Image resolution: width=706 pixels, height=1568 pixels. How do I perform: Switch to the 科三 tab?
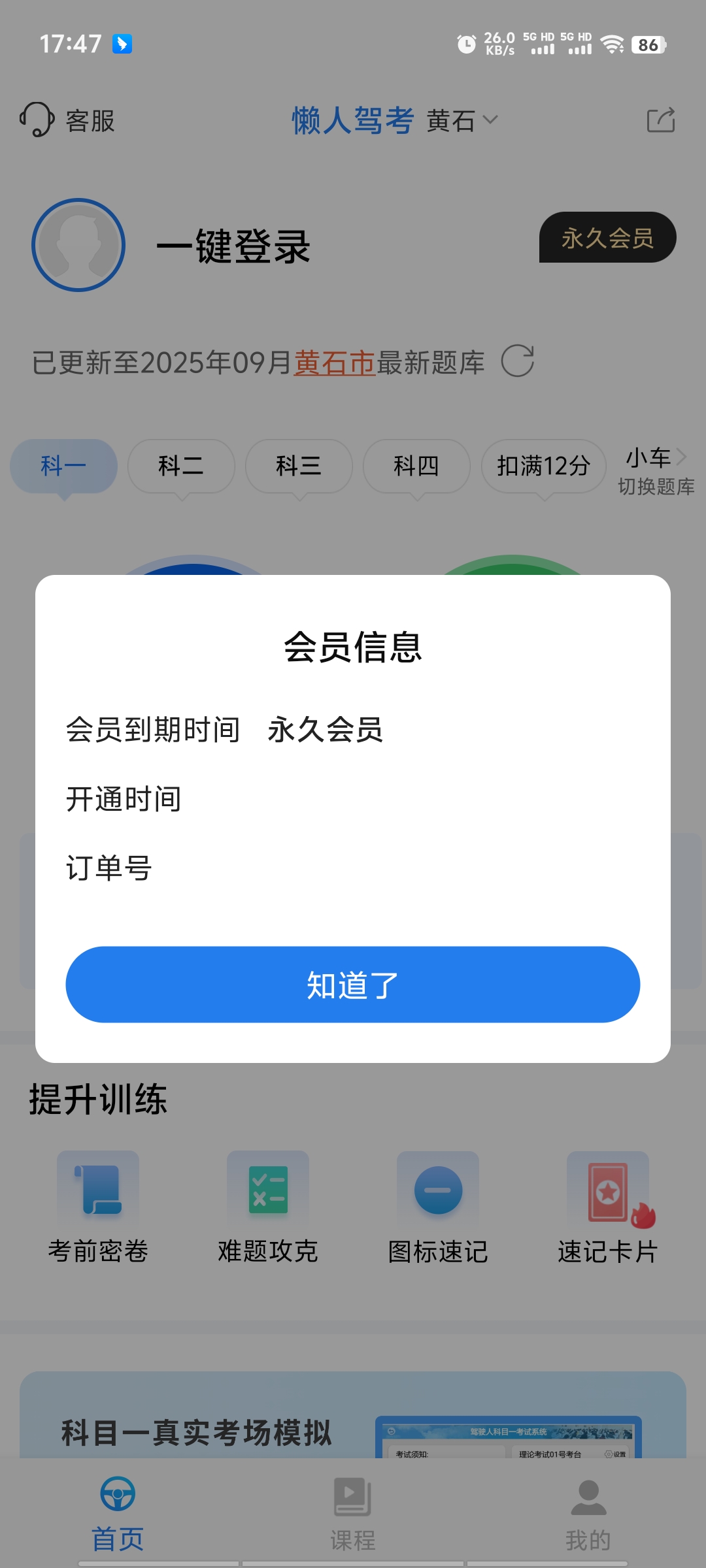coord(299,466)
